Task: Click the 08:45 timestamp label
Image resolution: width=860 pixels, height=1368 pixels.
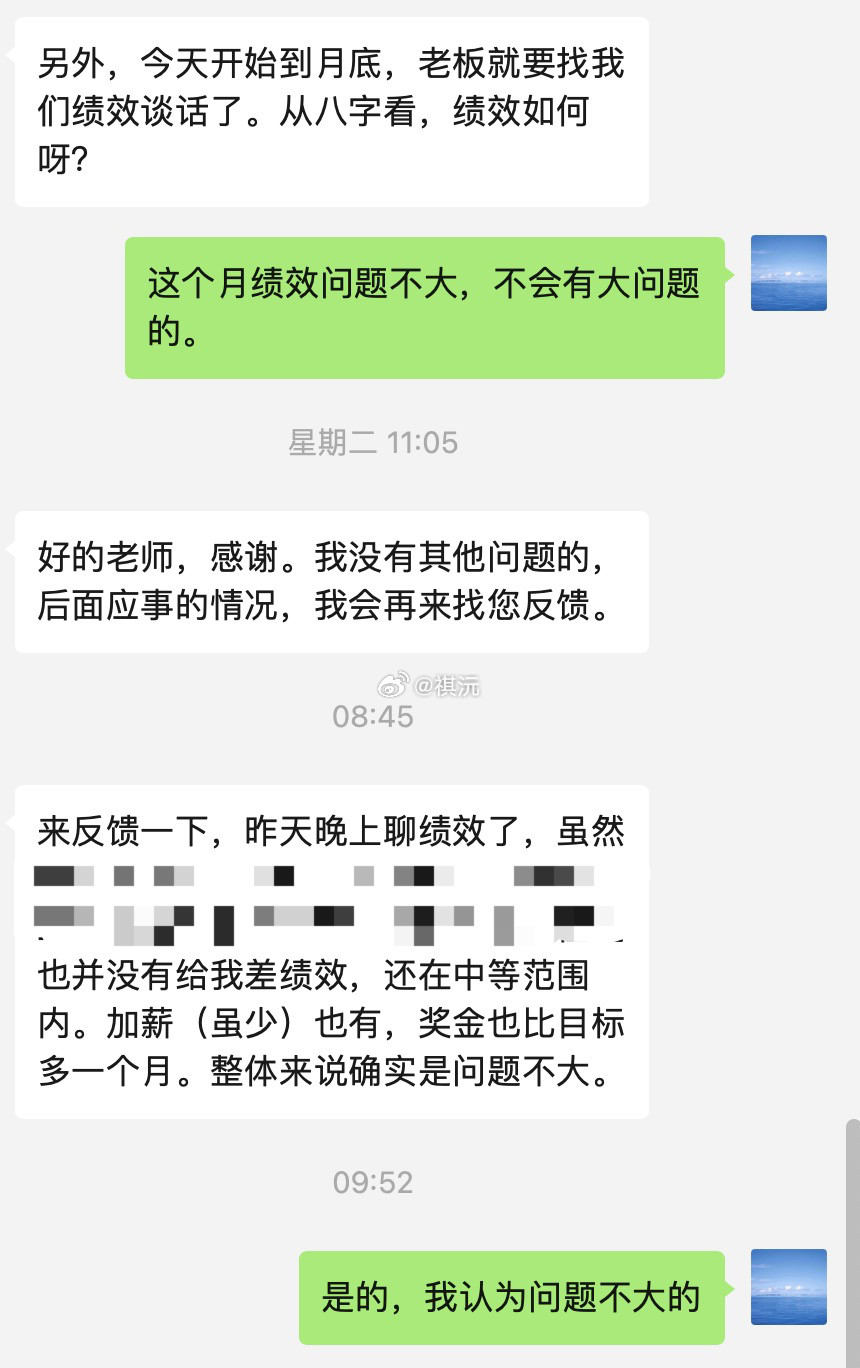Action: [x=373, y=716]
